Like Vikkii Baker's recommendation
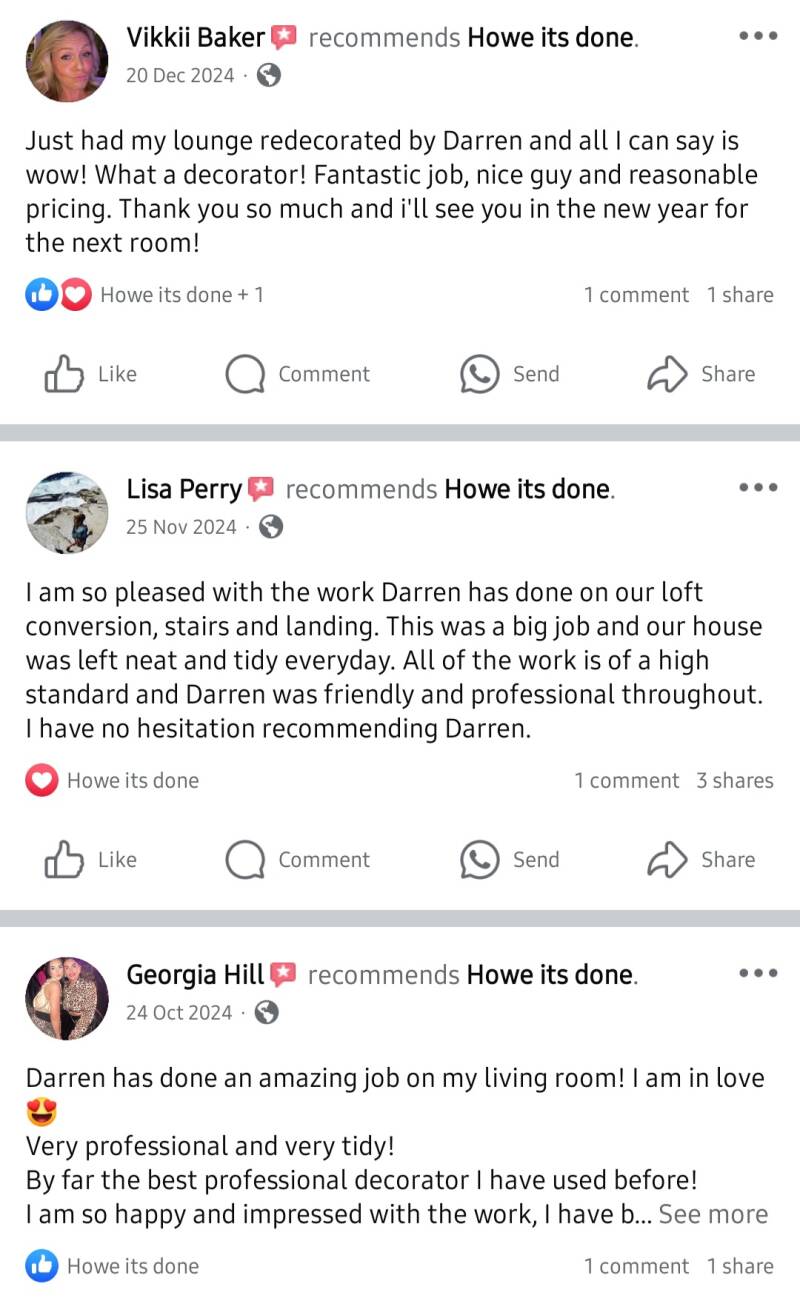Image resolution: width=800 pixels, height=1301 pixels. 90,374
